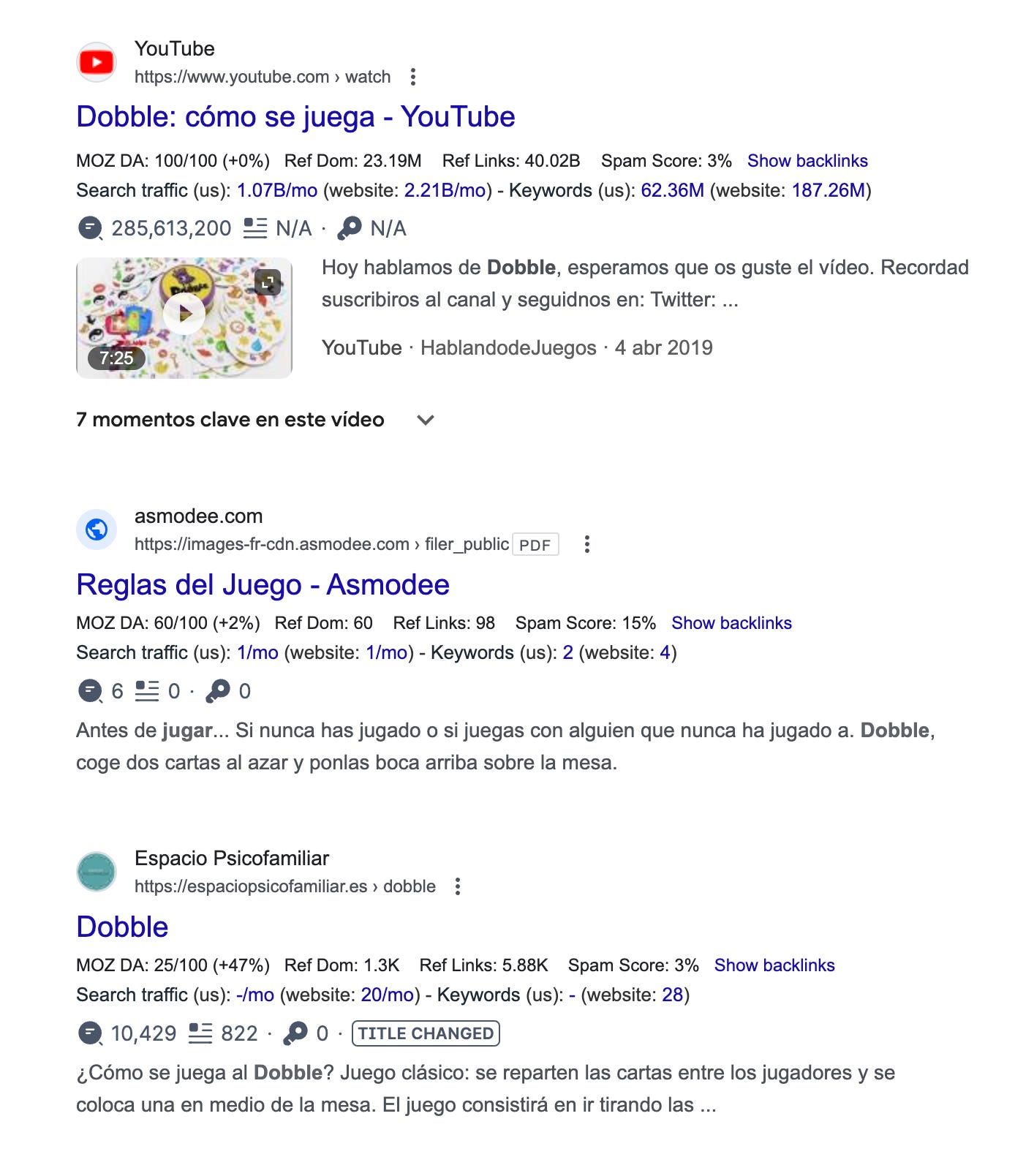This screenshot has height=1176, width=1015.
Task: Show backlinks for the Espacio Psicofamiliar result
Action: (x=774, y=965)
